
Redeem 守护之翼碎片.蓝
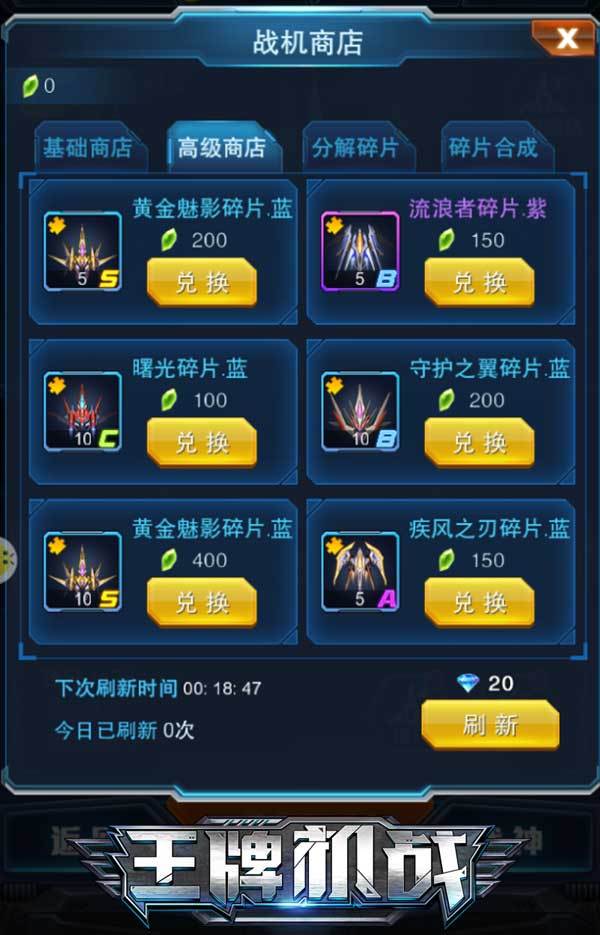click(x=479, y=442)
